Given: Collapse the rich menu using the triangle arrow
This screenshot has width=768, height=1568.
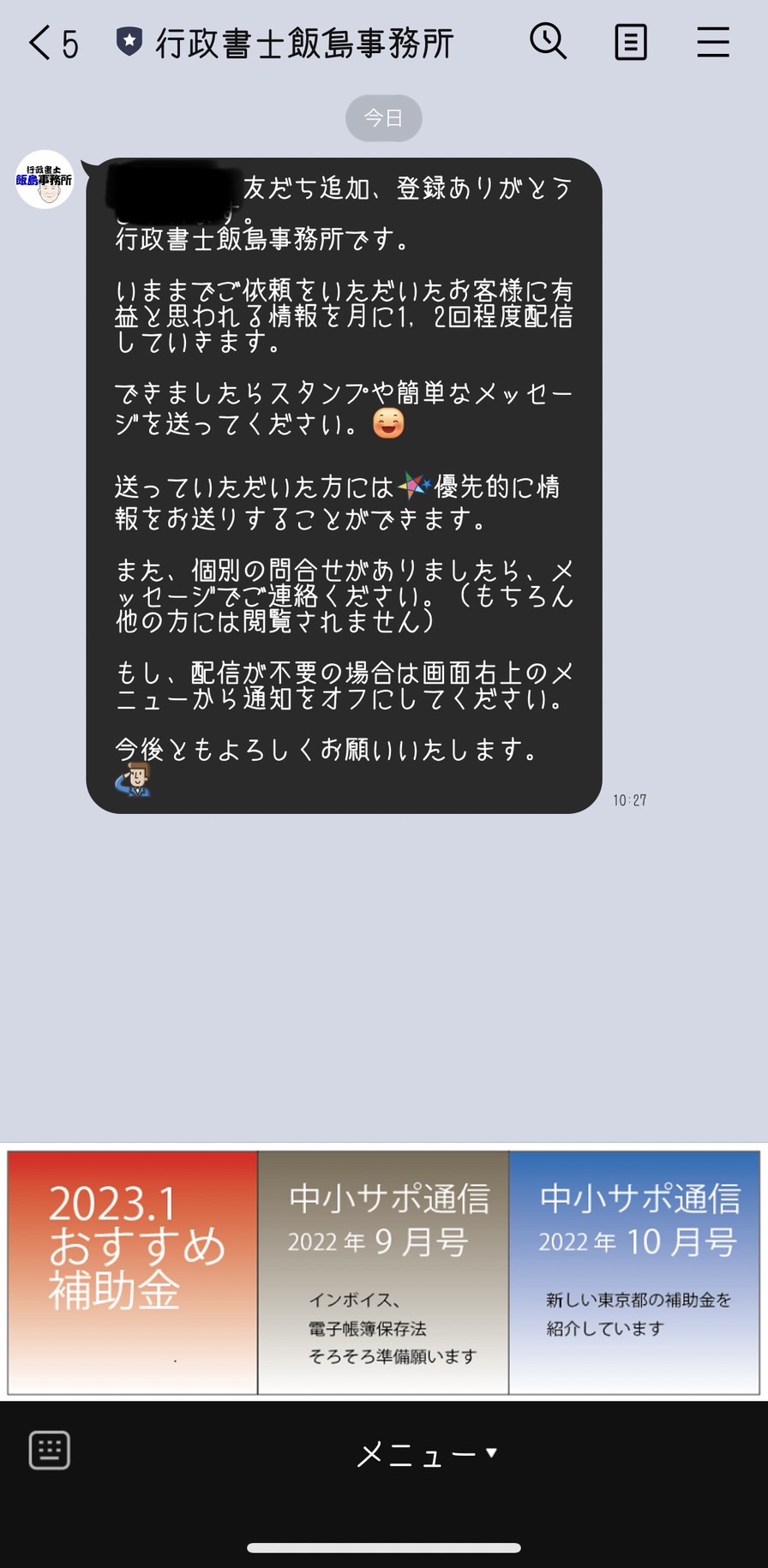Looking at the screenshot, I should point(491,1451).
